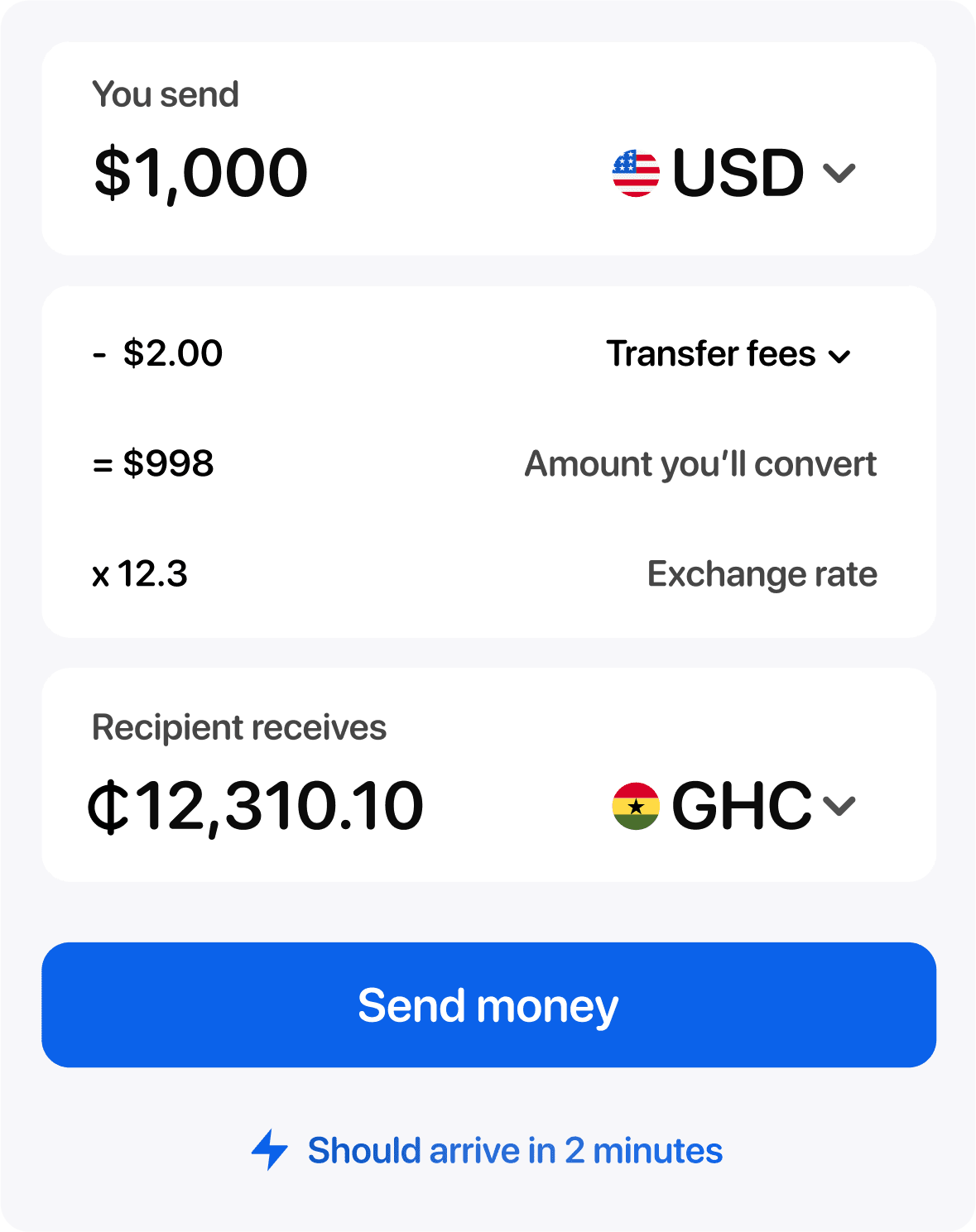Open the USD currency selector

734,173
